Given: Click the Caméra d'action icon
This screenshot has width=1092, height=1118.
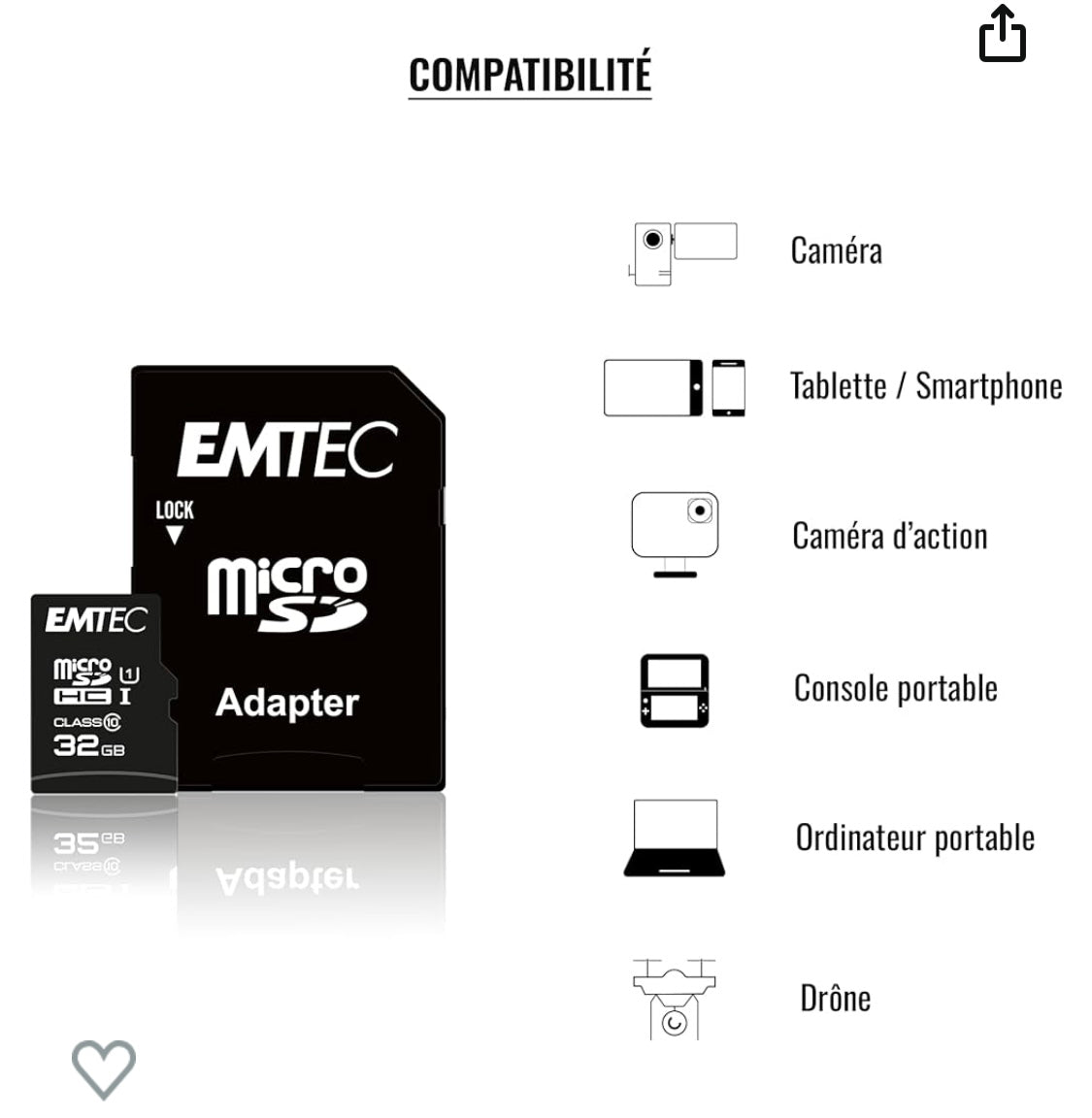Looking at the screenshot, I should click(677, 532).
